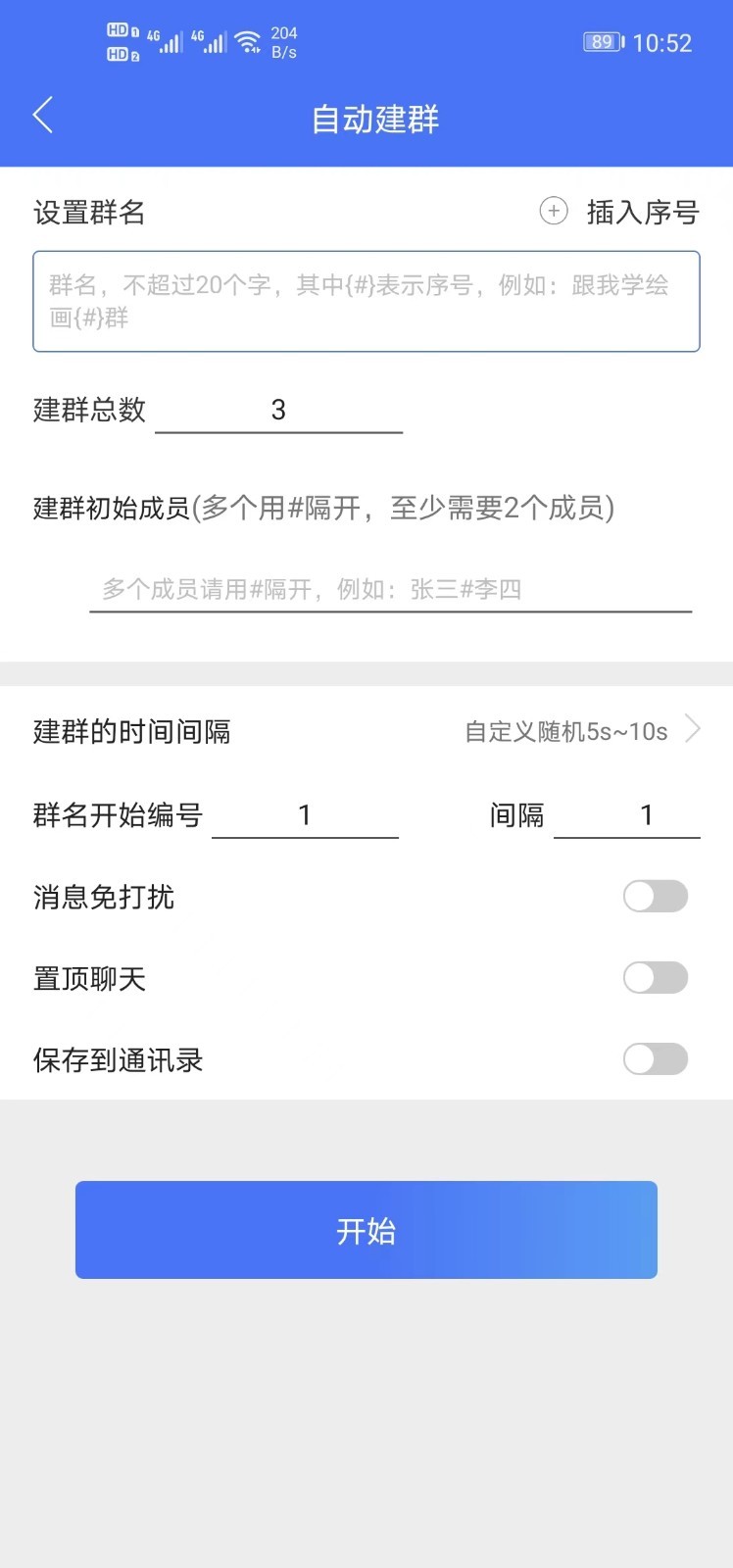The width and height of the screenshot is (733, 1568).
Task: Focus the group name text box
Action: click(x=366, y=301)
